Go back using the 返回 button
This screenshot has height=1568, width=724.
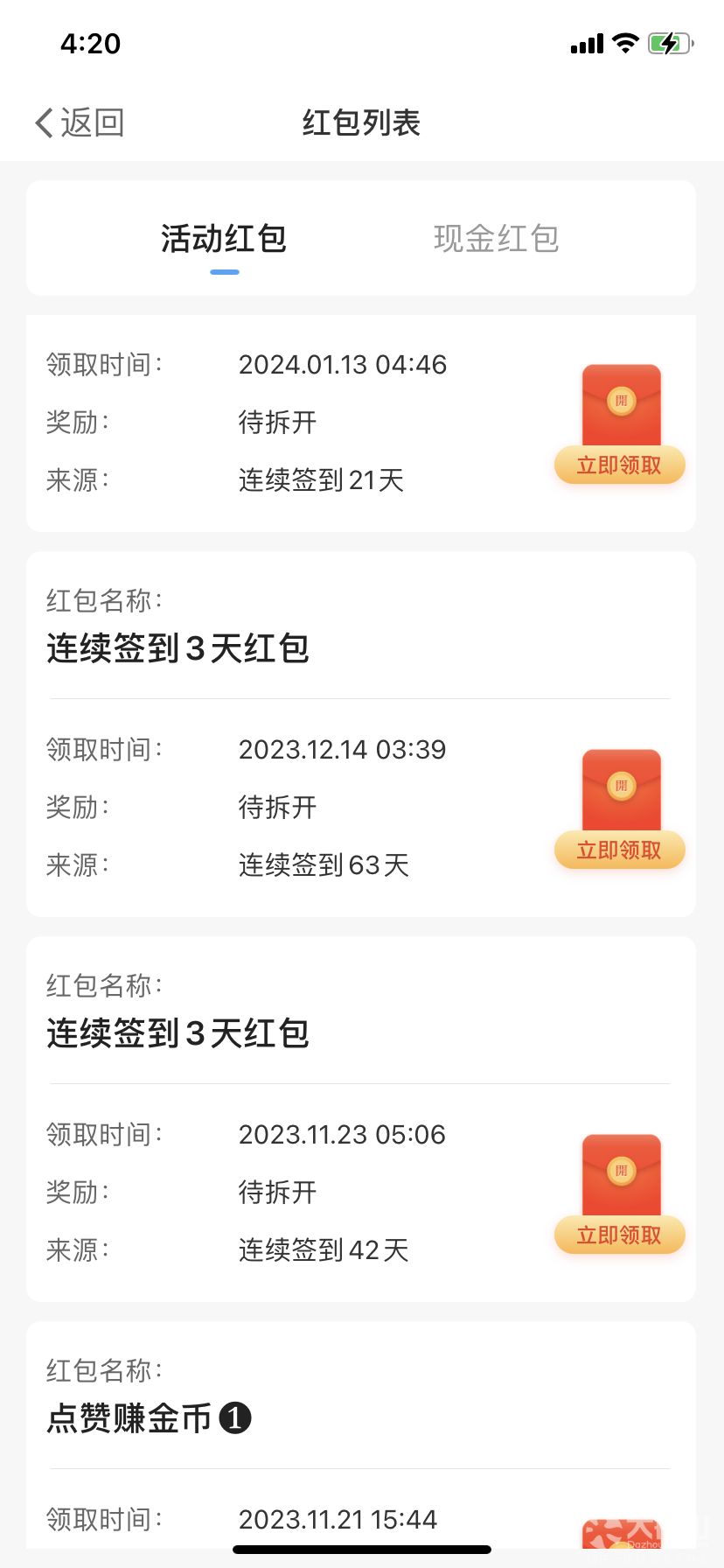tap(80, 122)
